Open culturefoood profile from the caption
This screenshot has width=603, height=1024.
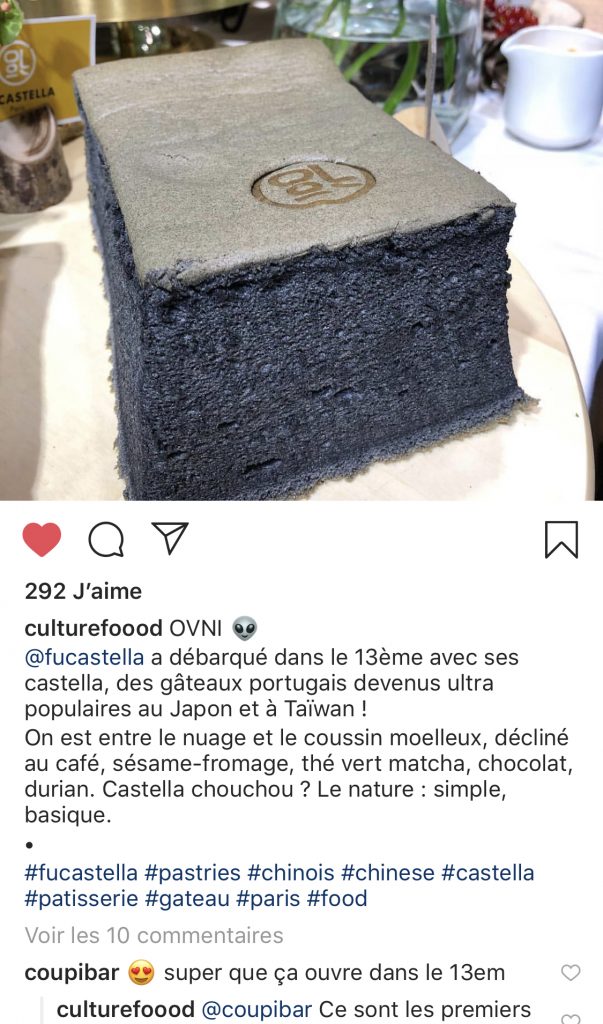93,628
